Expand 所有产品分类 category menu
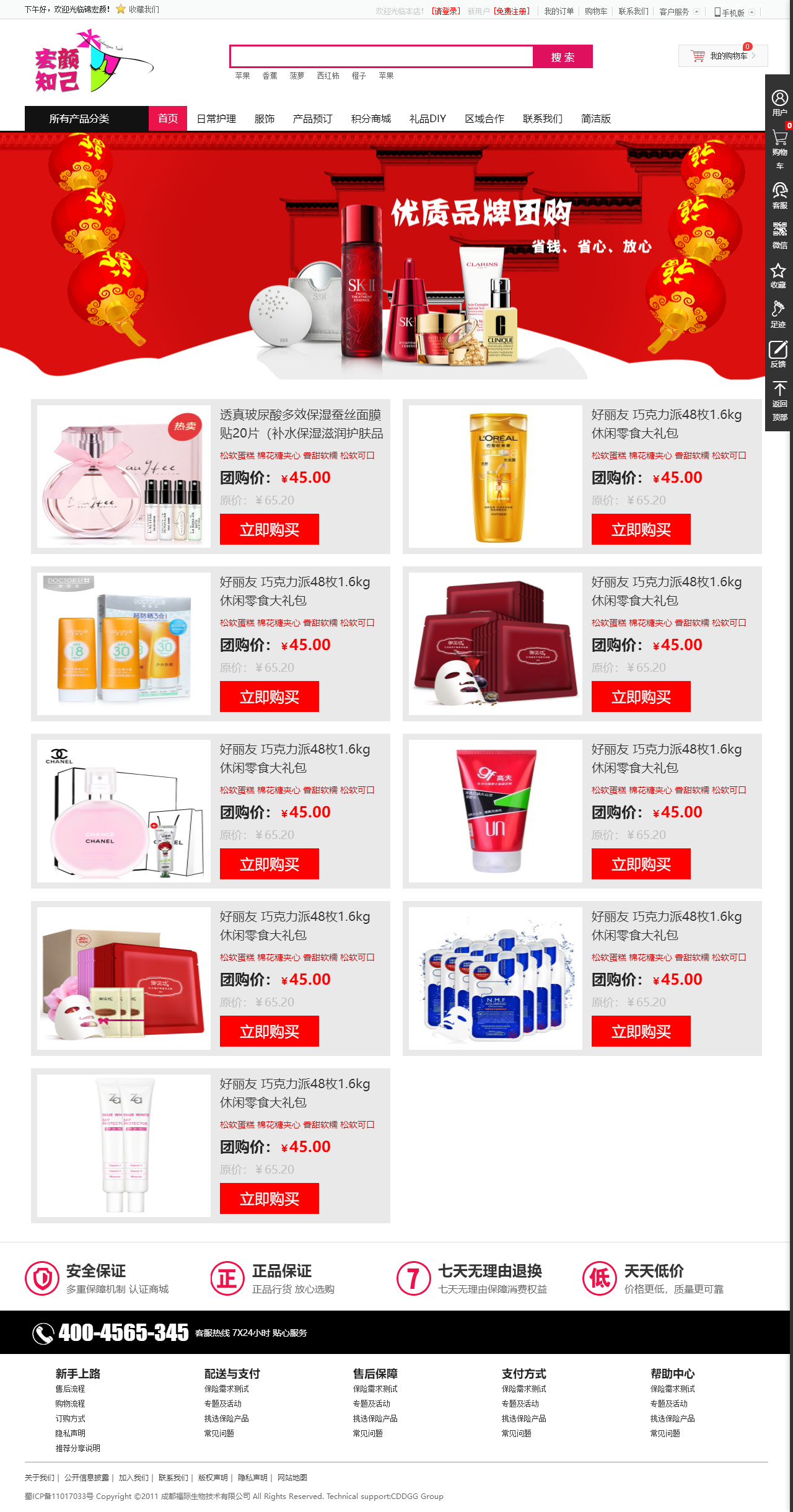Screen dimensions: 793x1512 [80, 118]
